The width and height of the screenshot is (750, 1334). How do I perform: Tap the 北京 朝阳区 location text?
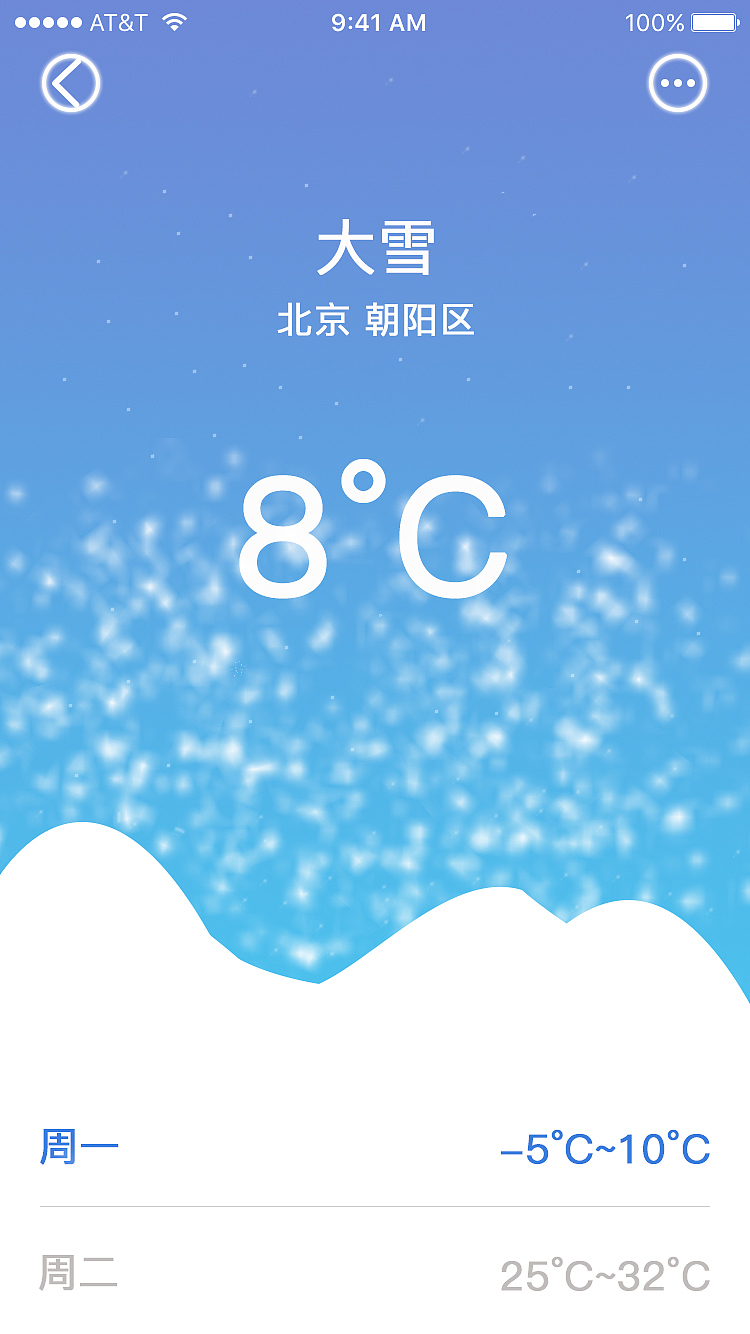pos(375,318)
